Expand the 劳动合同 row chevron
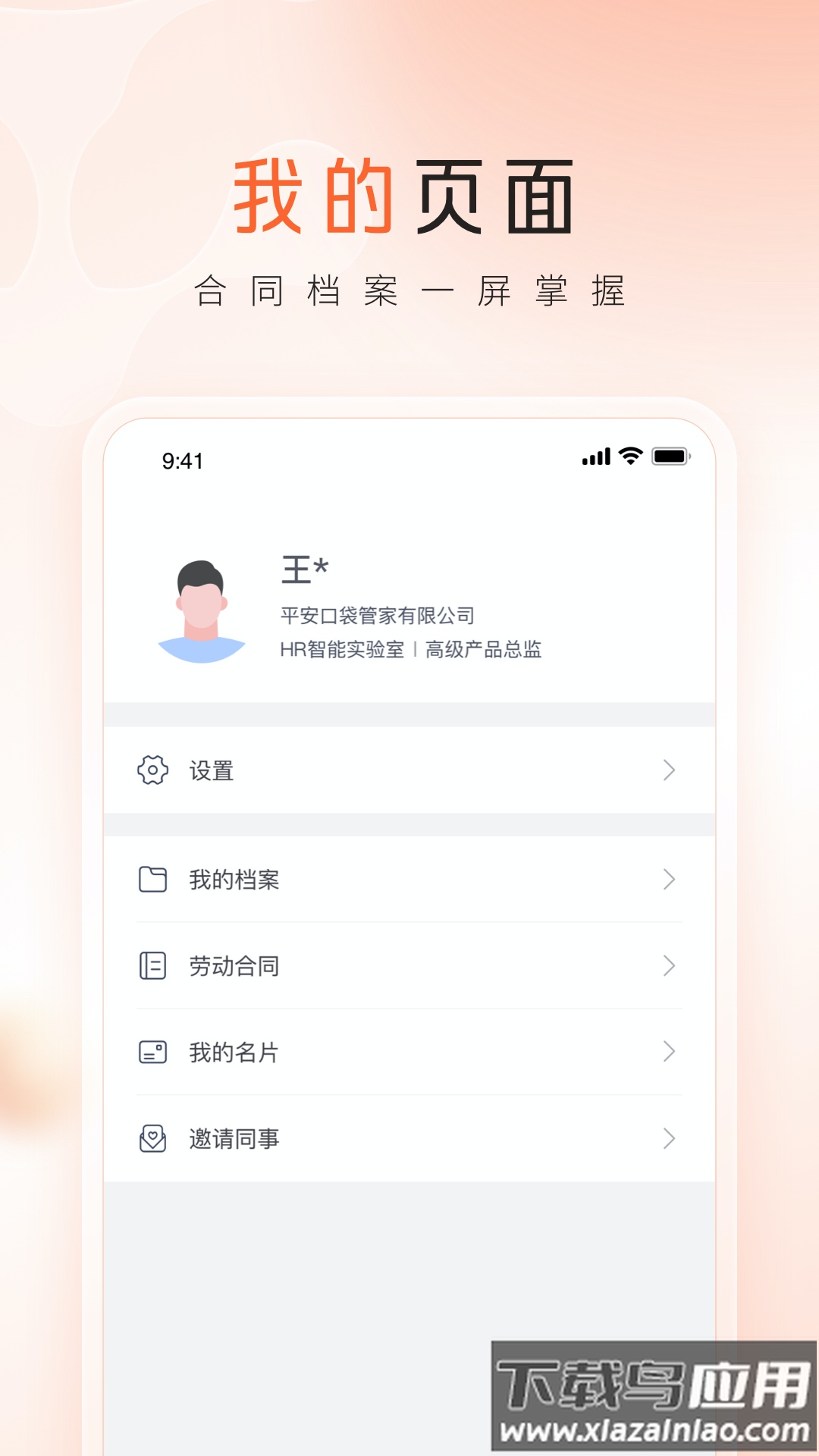Screen dimensions: 819x1456 tap(668, 965)
